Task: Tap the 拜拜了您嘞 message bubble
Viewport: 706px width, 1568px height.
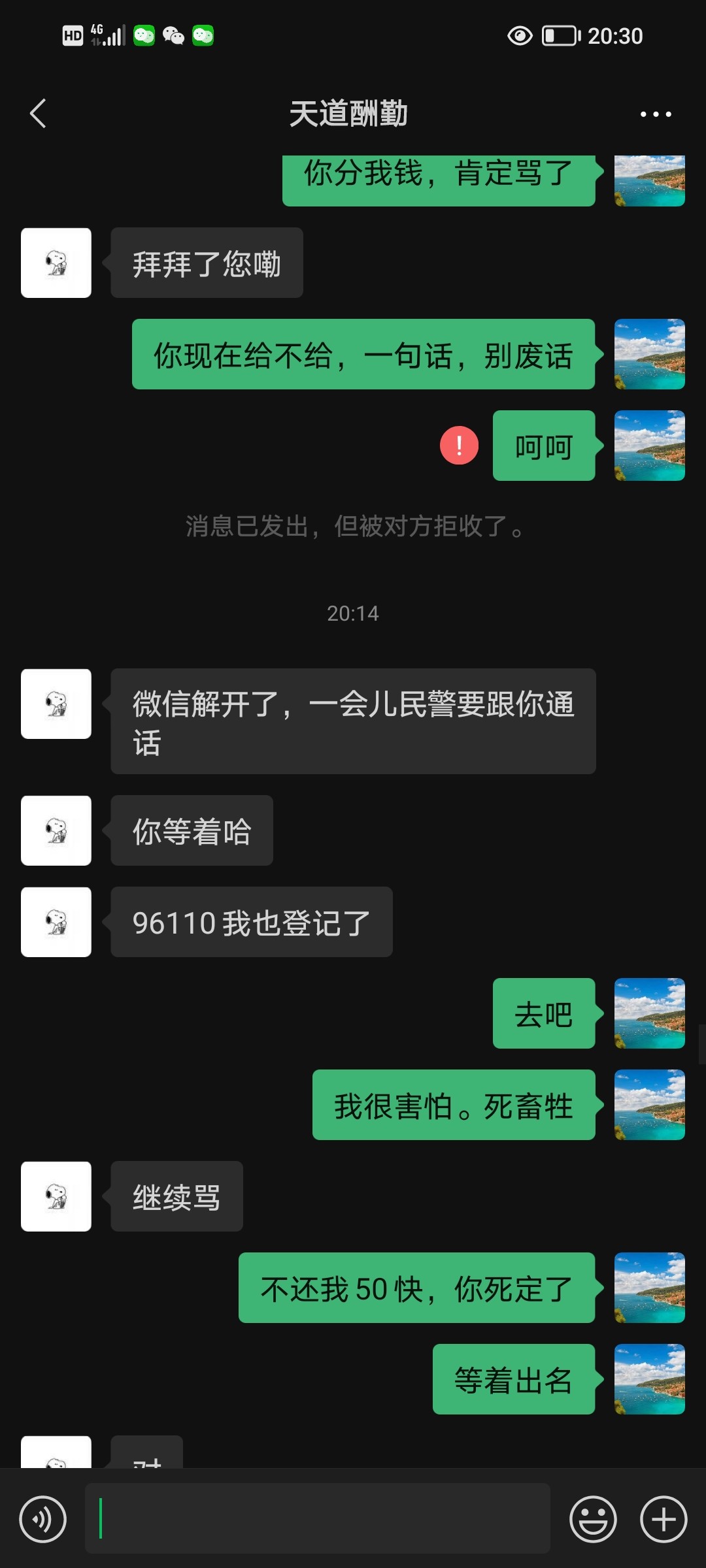Action: point(207,262)
